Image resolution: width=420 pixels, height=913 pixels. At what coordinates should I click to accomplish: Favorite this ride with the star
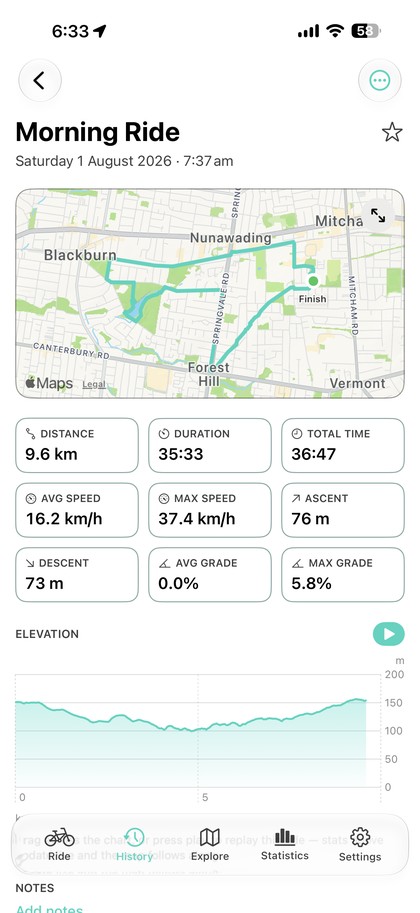(x=392, y=132)
